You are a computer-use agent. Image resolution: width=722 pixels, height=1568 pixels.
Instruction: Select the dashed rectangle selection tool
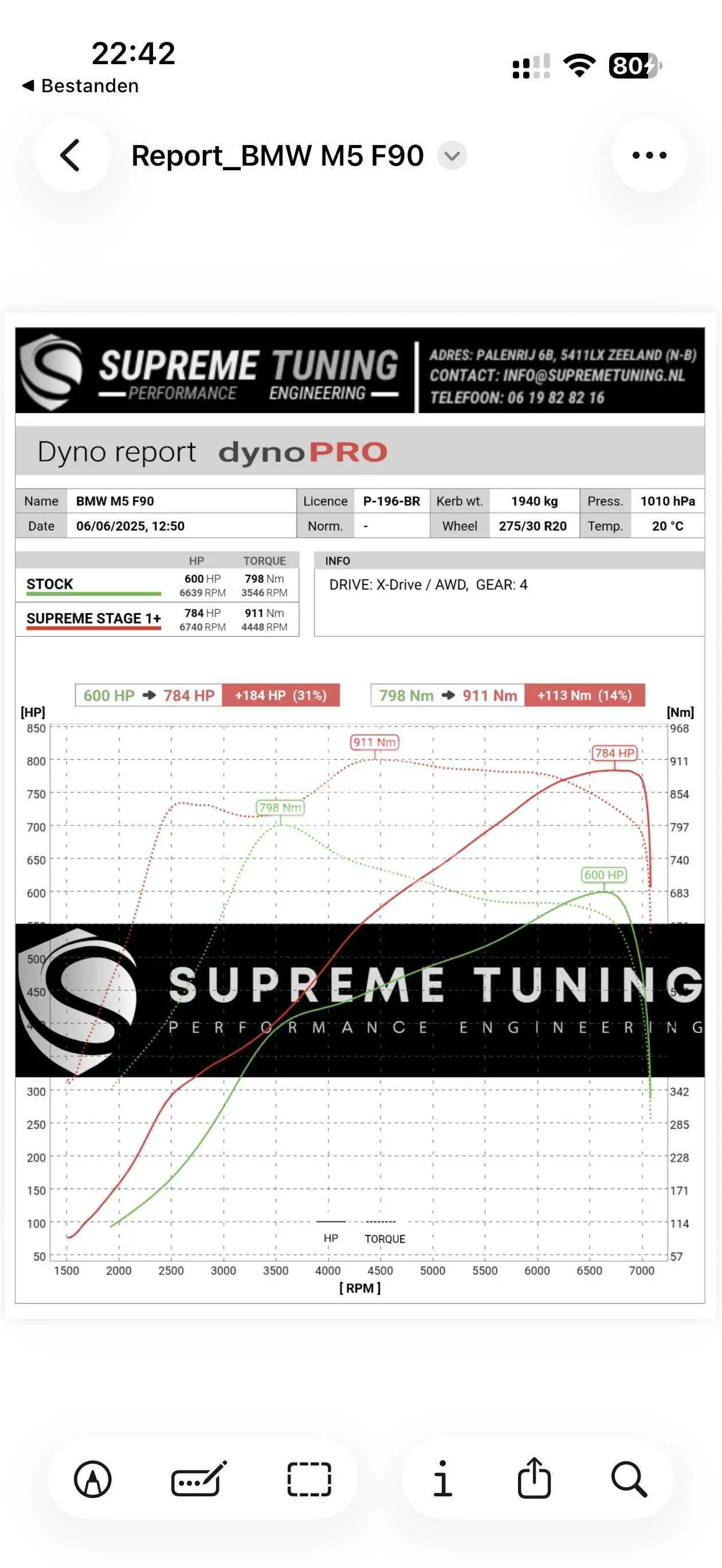(309, 1479)
